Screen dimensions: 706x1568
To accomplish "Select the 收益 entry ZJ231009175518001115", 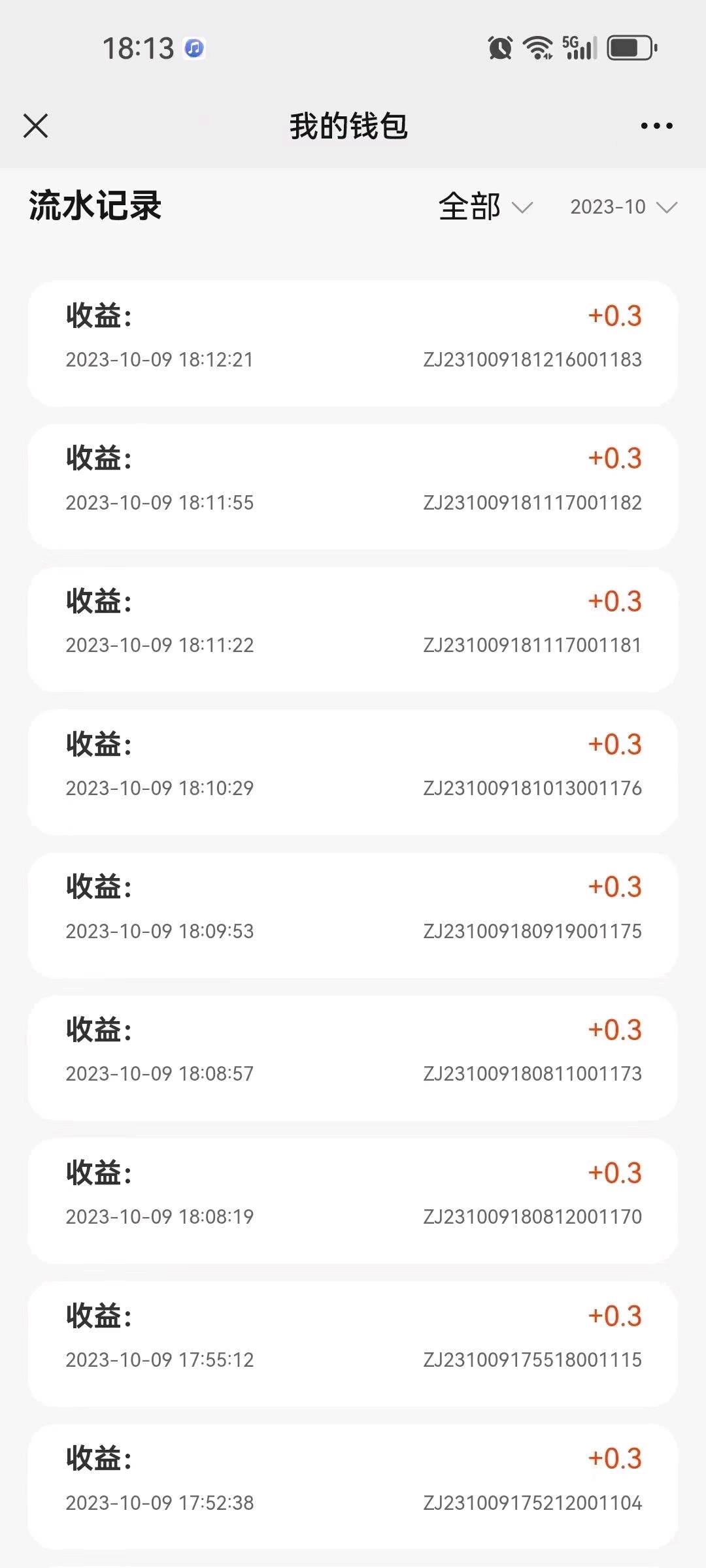I will (352, 1343).
